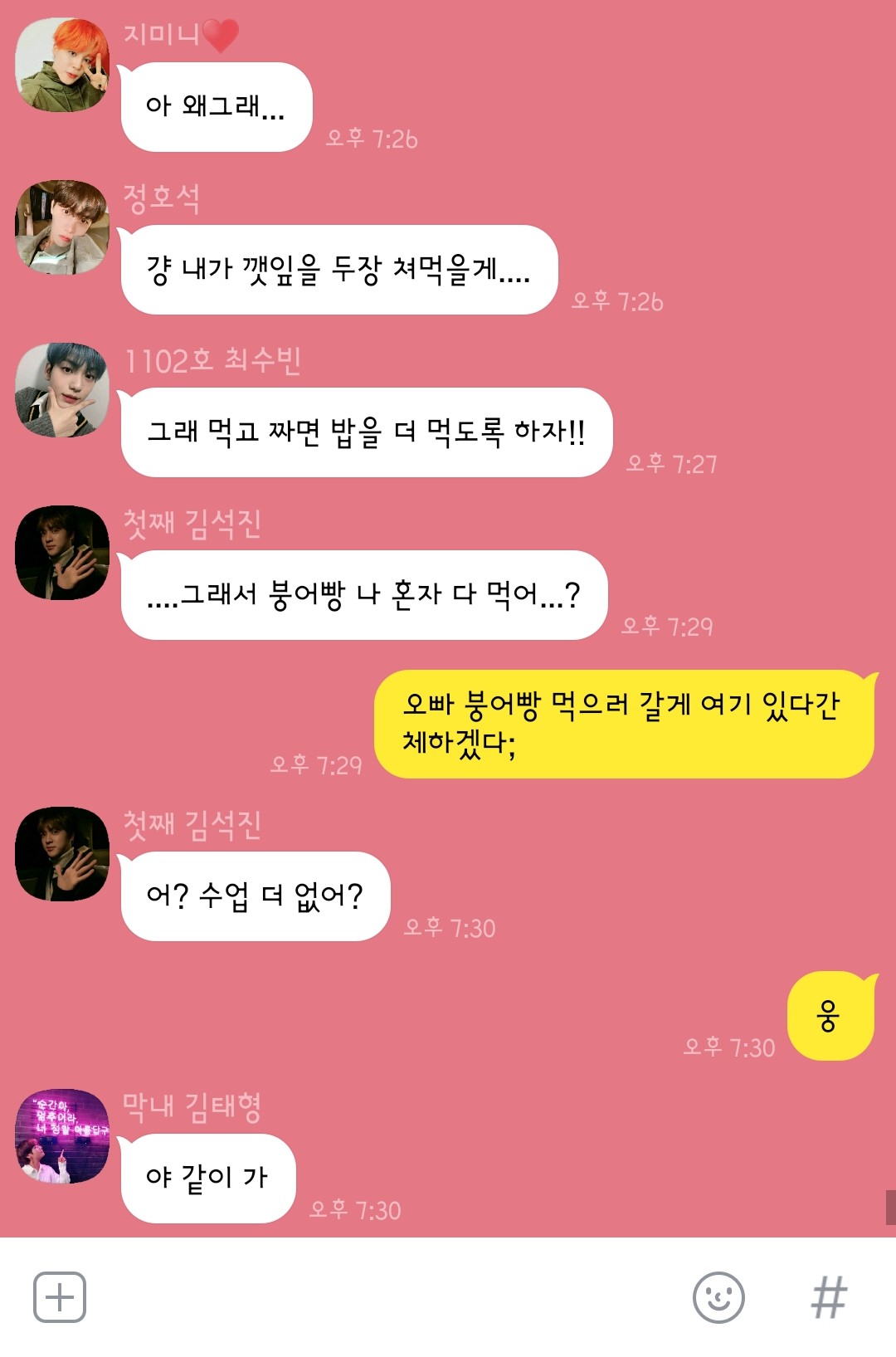Image resolution: width=896 pixels, height=1357 pixels.
Task: Open 지미니's profile picture
Action: 62,65
